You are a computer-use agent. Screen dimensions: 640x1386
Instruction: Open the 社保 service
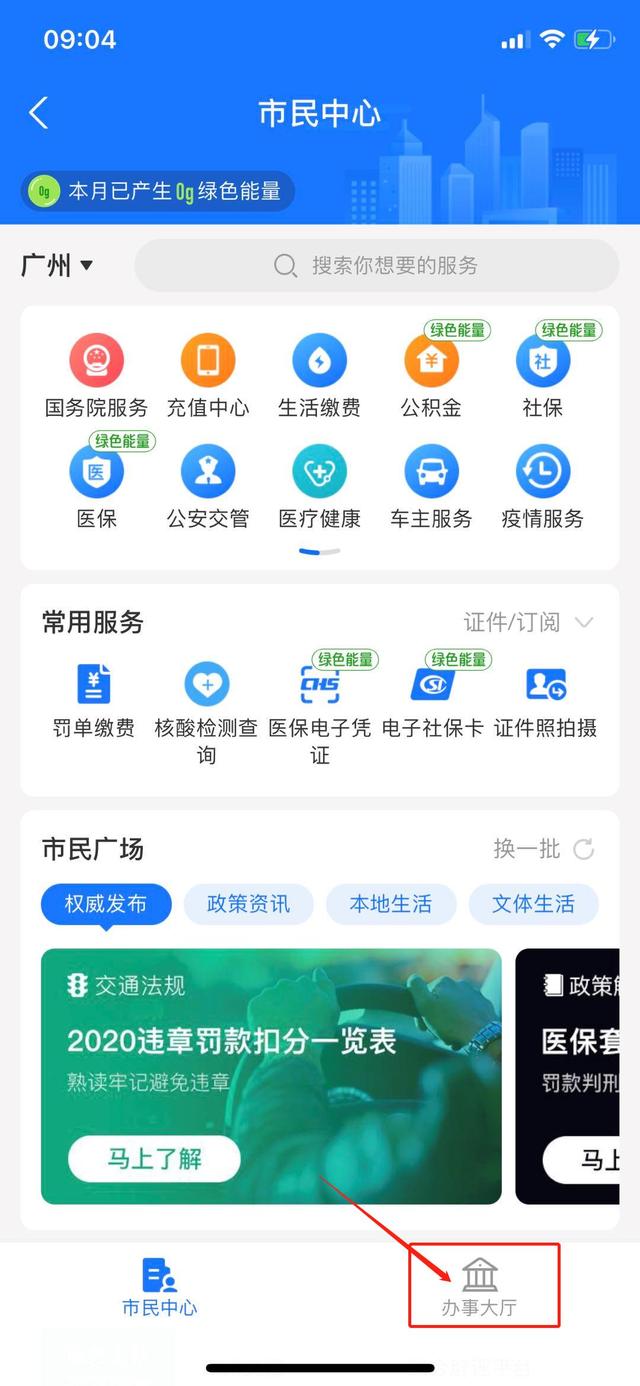coord(542,376)
